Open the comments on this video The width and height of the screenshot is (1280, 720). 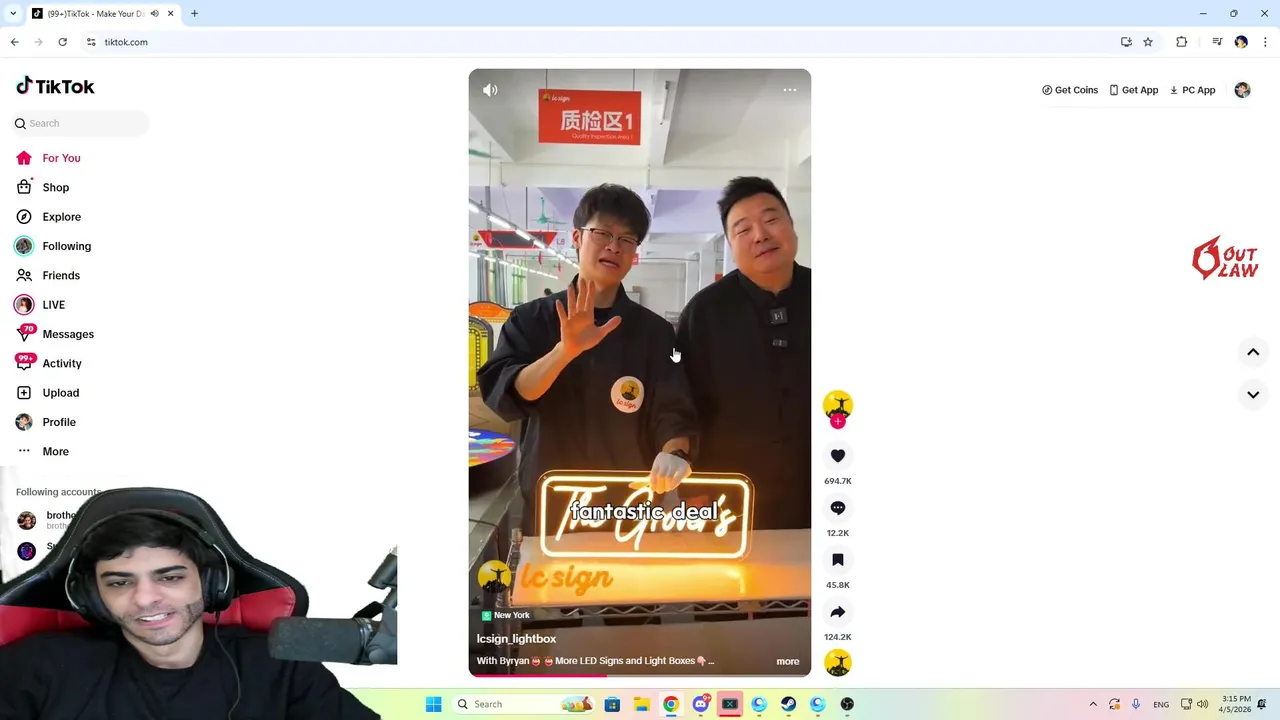click(x=838, y=508)
